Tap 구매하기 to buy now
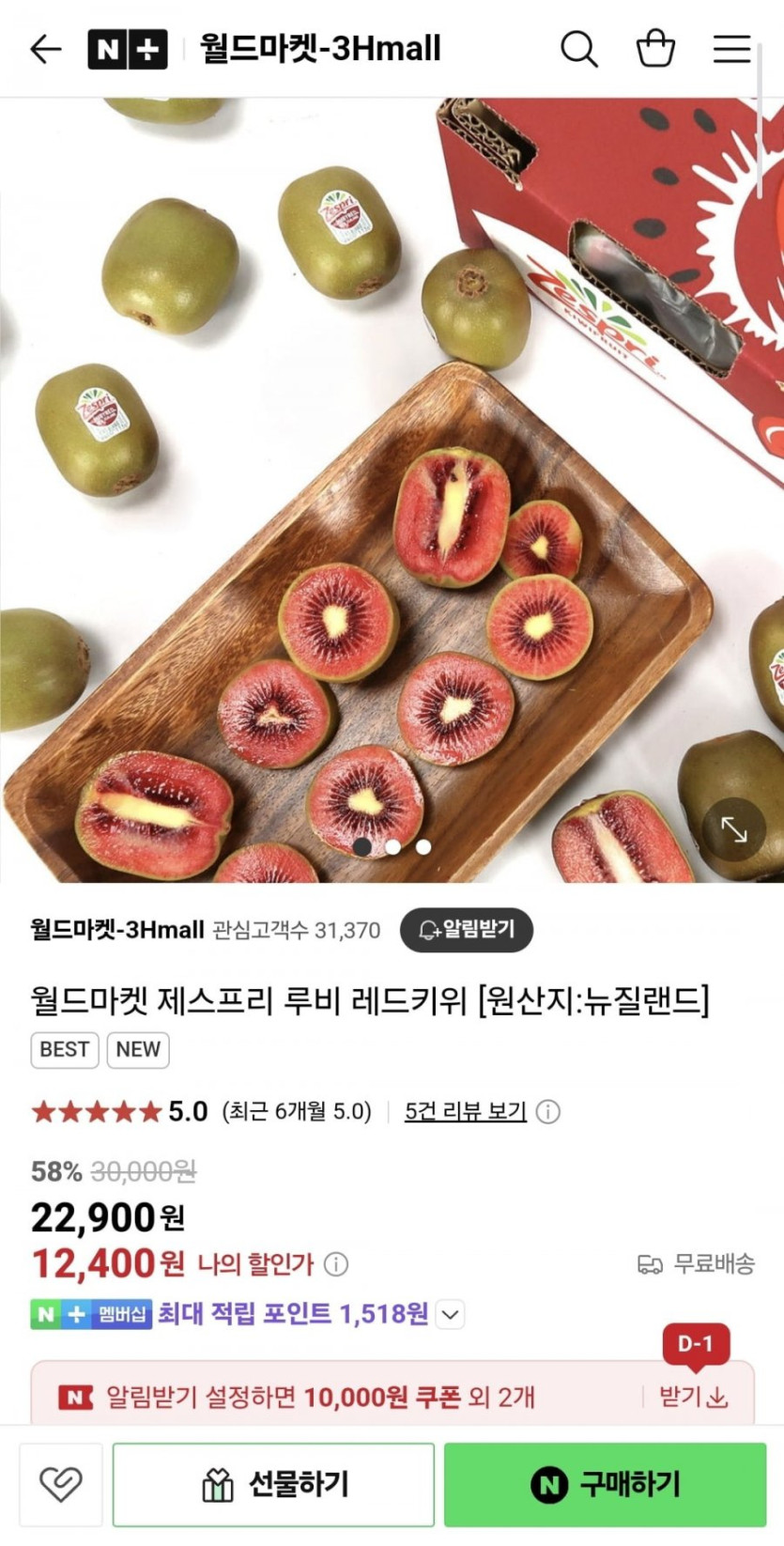This screenshot has height=1546, width=784. 605,1485
